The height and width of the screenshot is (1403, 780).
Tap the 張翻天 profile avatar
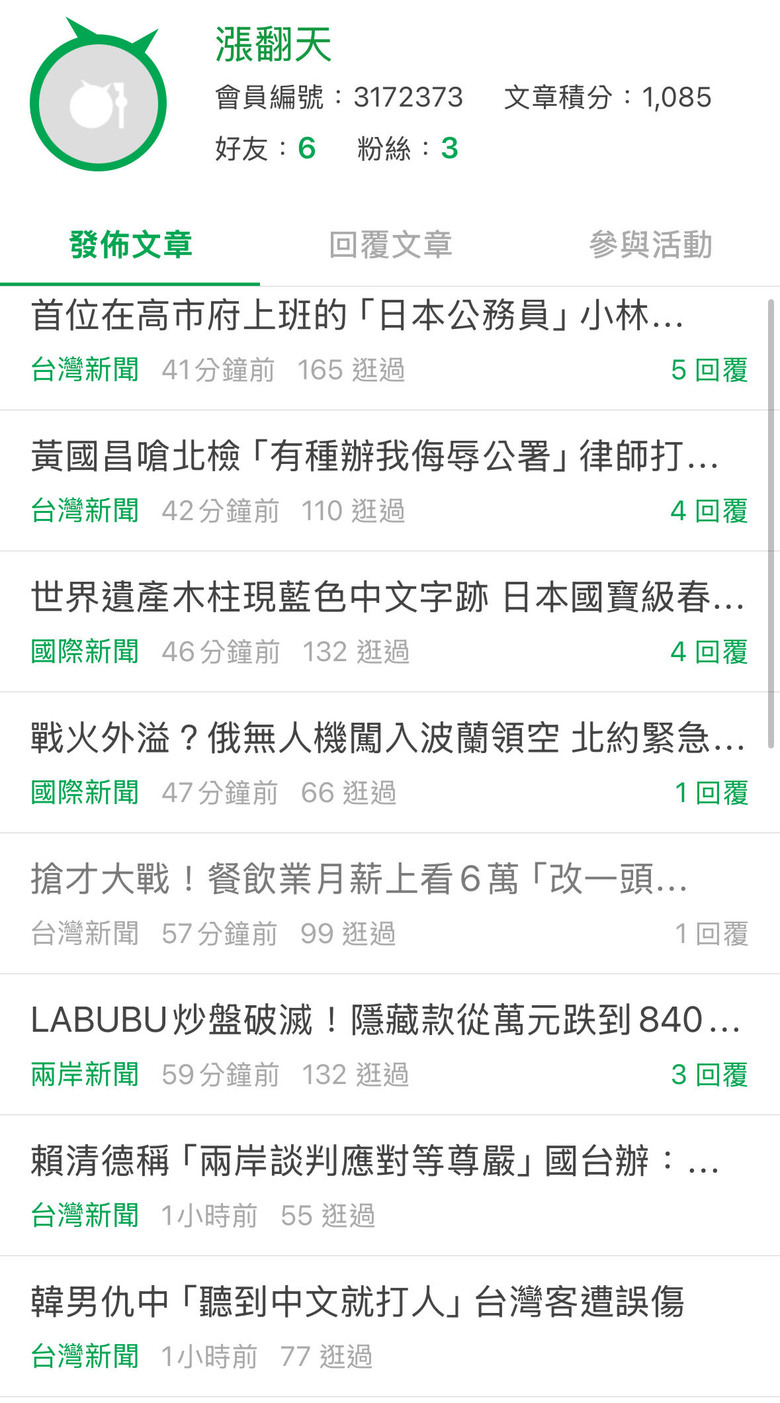point(97,95)
